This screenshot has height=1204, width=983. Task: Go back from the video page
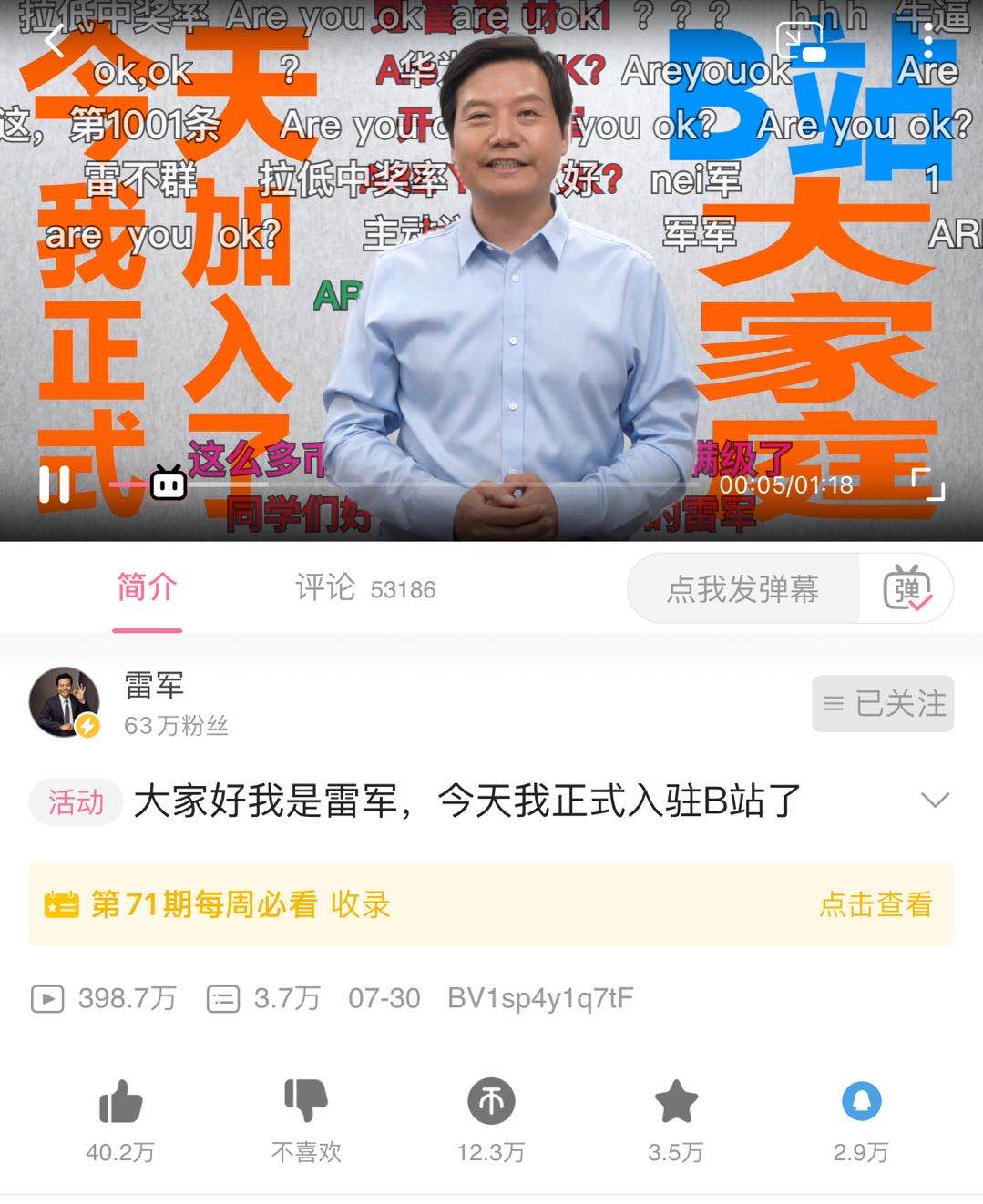[55, 41]
